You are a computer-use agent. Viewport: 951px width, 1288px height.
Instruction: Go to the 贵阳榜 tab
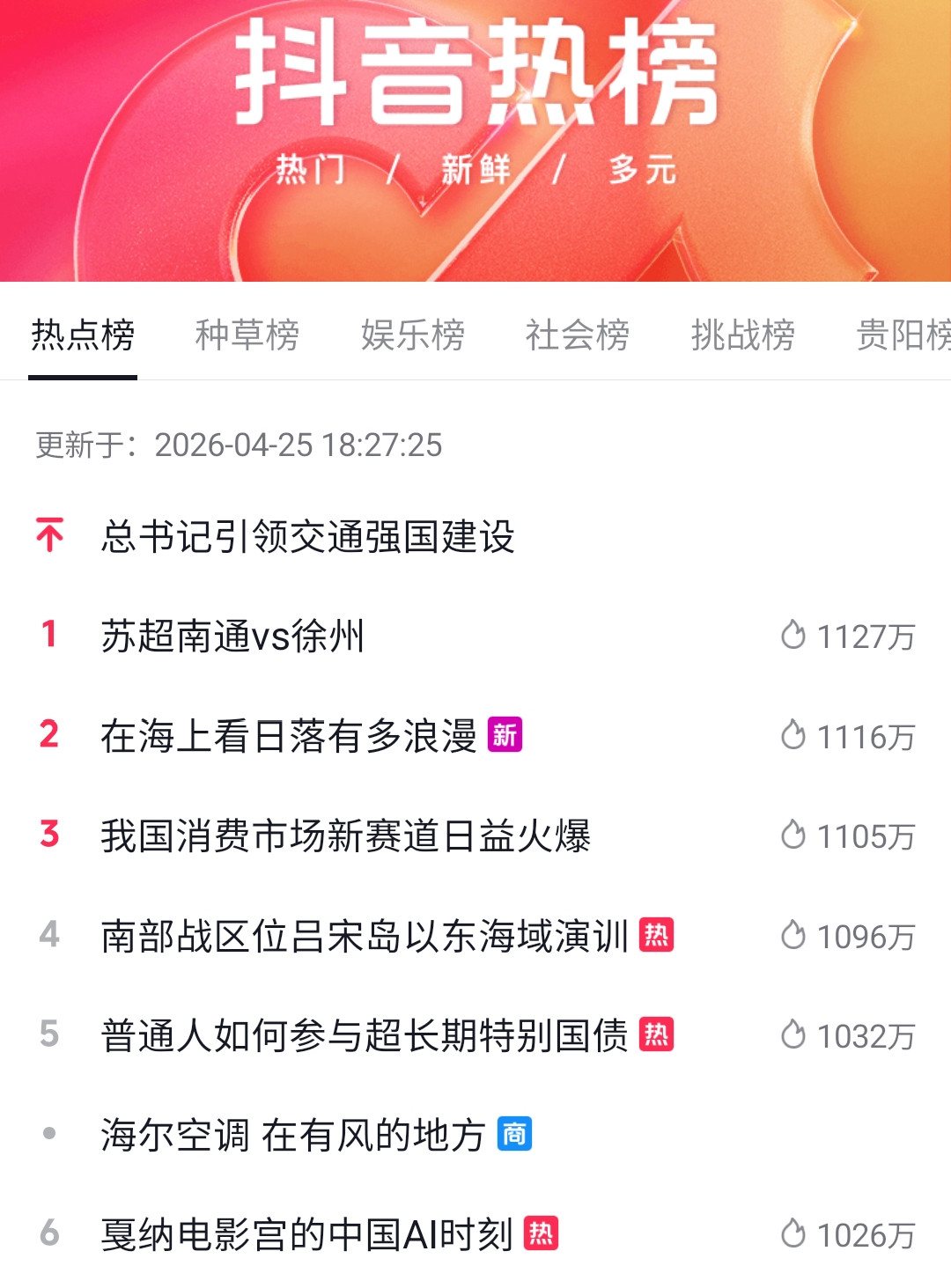(x=903, y=335)
